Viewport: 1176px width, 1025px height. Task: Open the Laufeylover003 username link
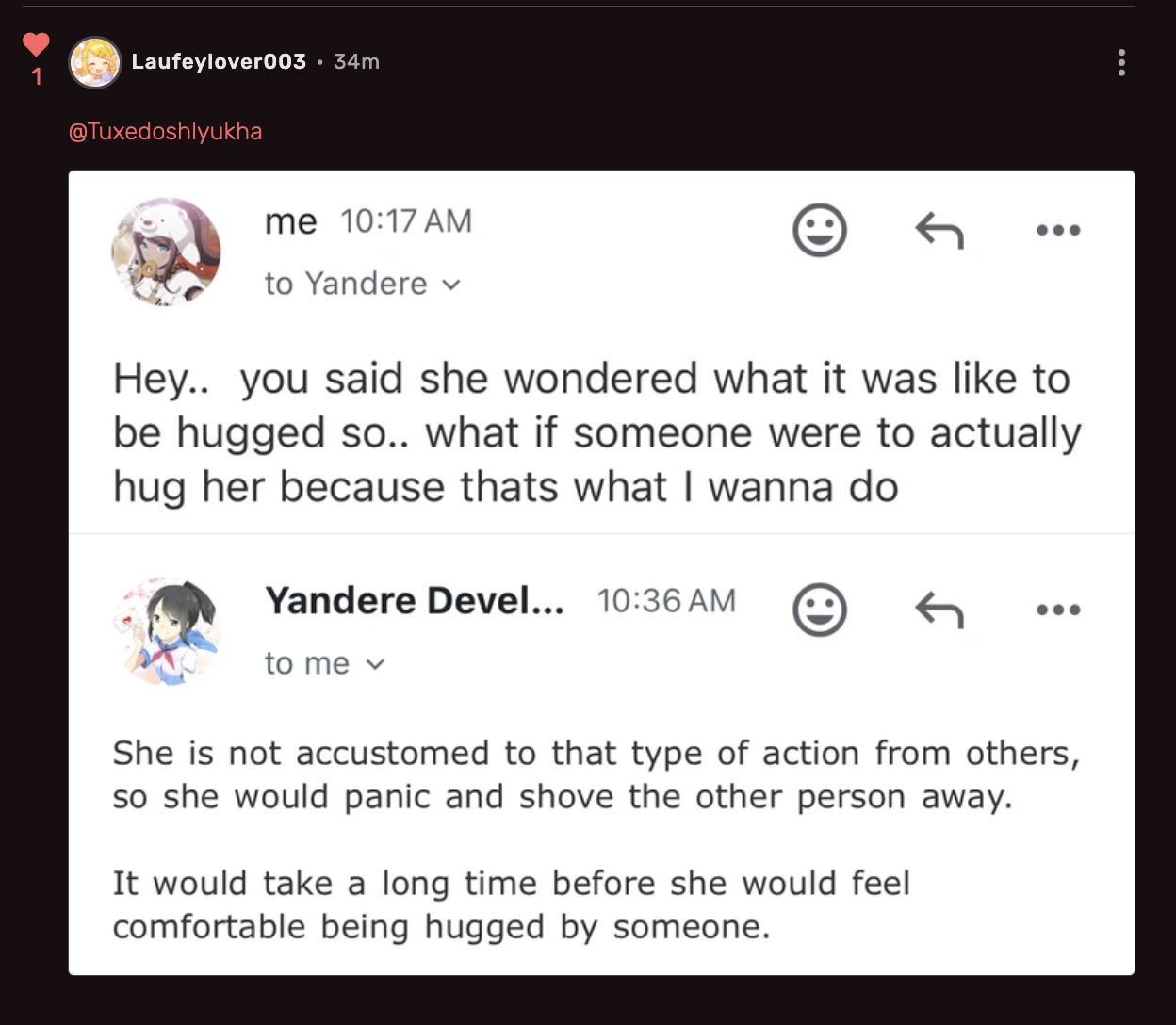(219, 61)
